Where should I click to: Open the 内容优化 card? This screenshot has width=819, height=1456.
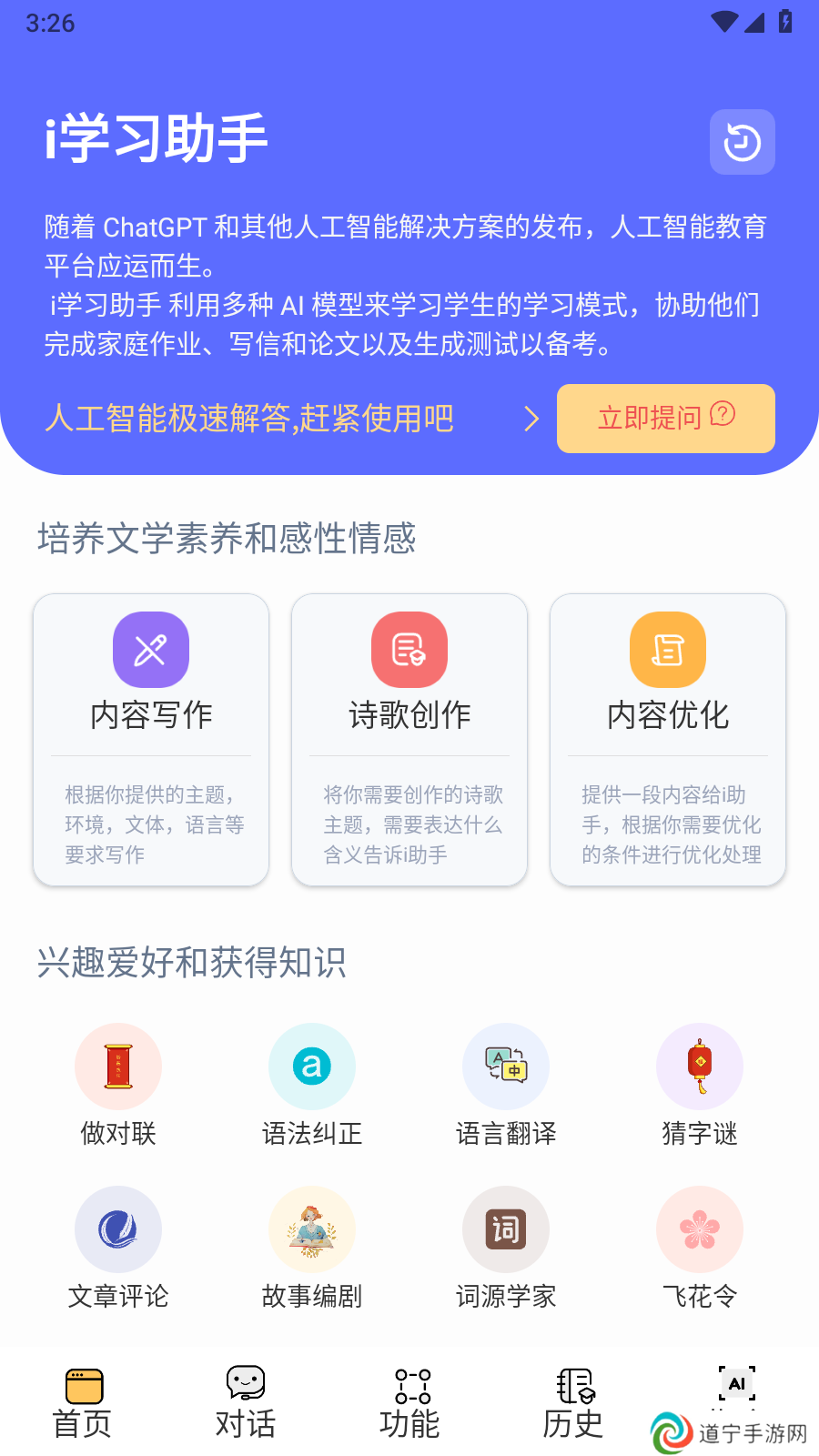click(x=668, y=740)
